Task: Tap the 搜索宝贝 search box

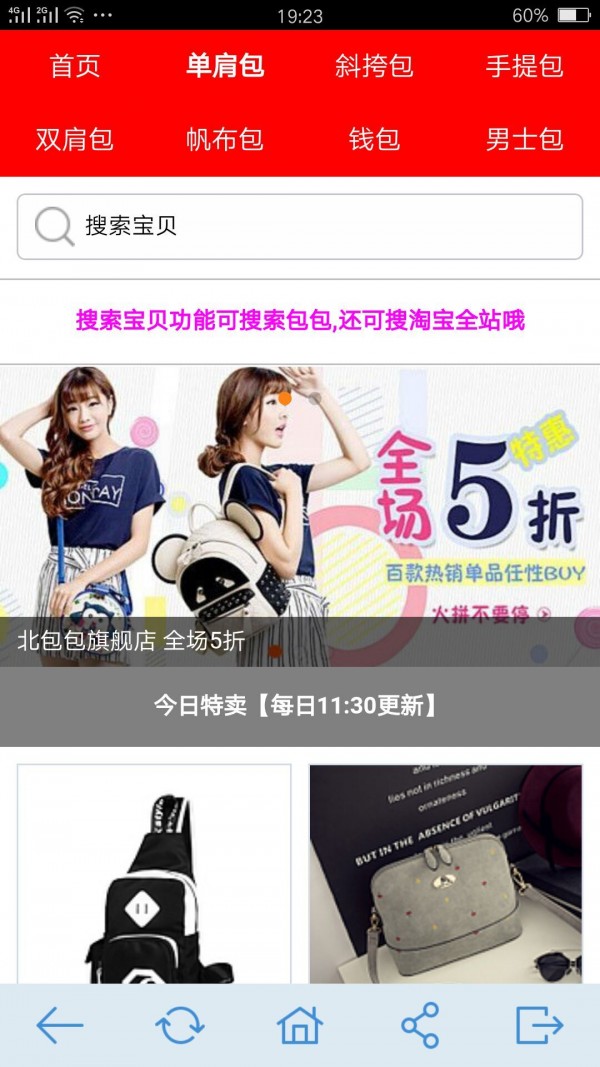Action: [300, 227]
